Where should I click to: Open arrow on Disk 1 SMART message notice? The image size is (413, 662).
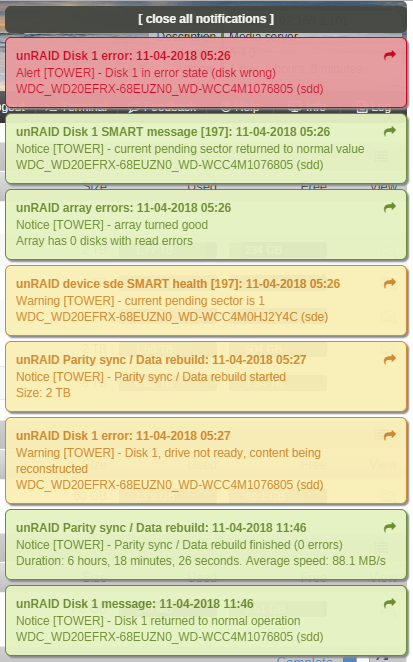[x=390, y=131]
